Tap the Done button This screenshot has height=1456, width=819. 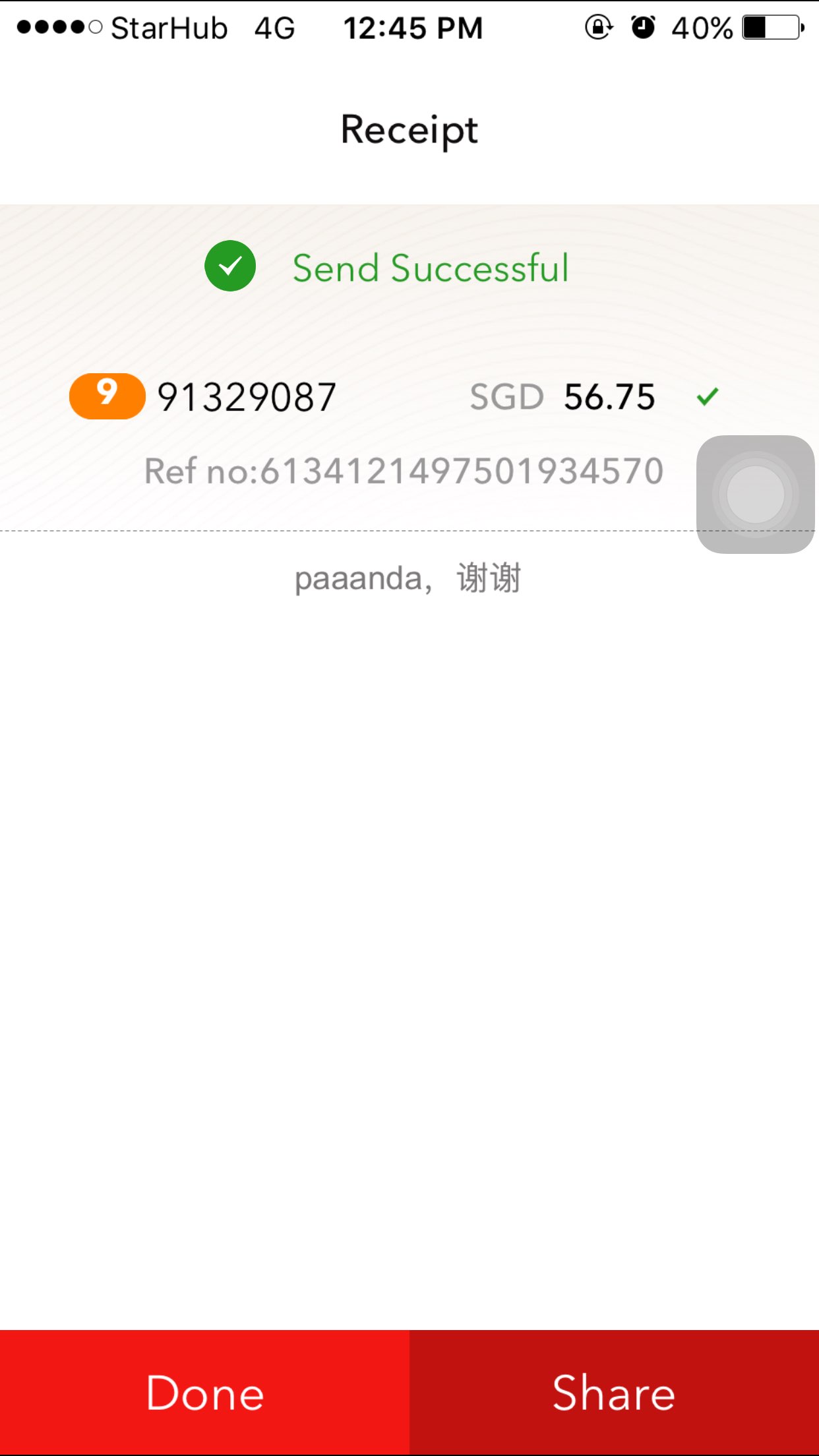pos(204,1393)
